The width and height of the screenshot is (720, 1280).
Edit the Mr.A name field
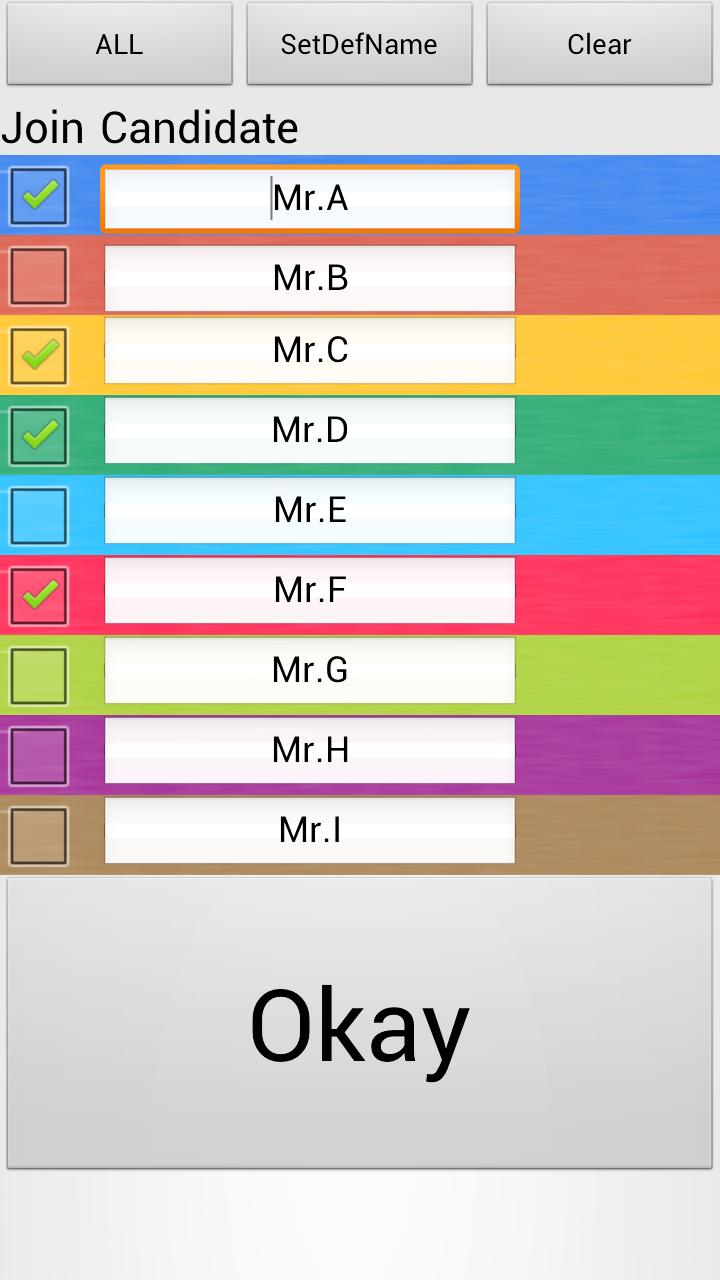[310, 198]
